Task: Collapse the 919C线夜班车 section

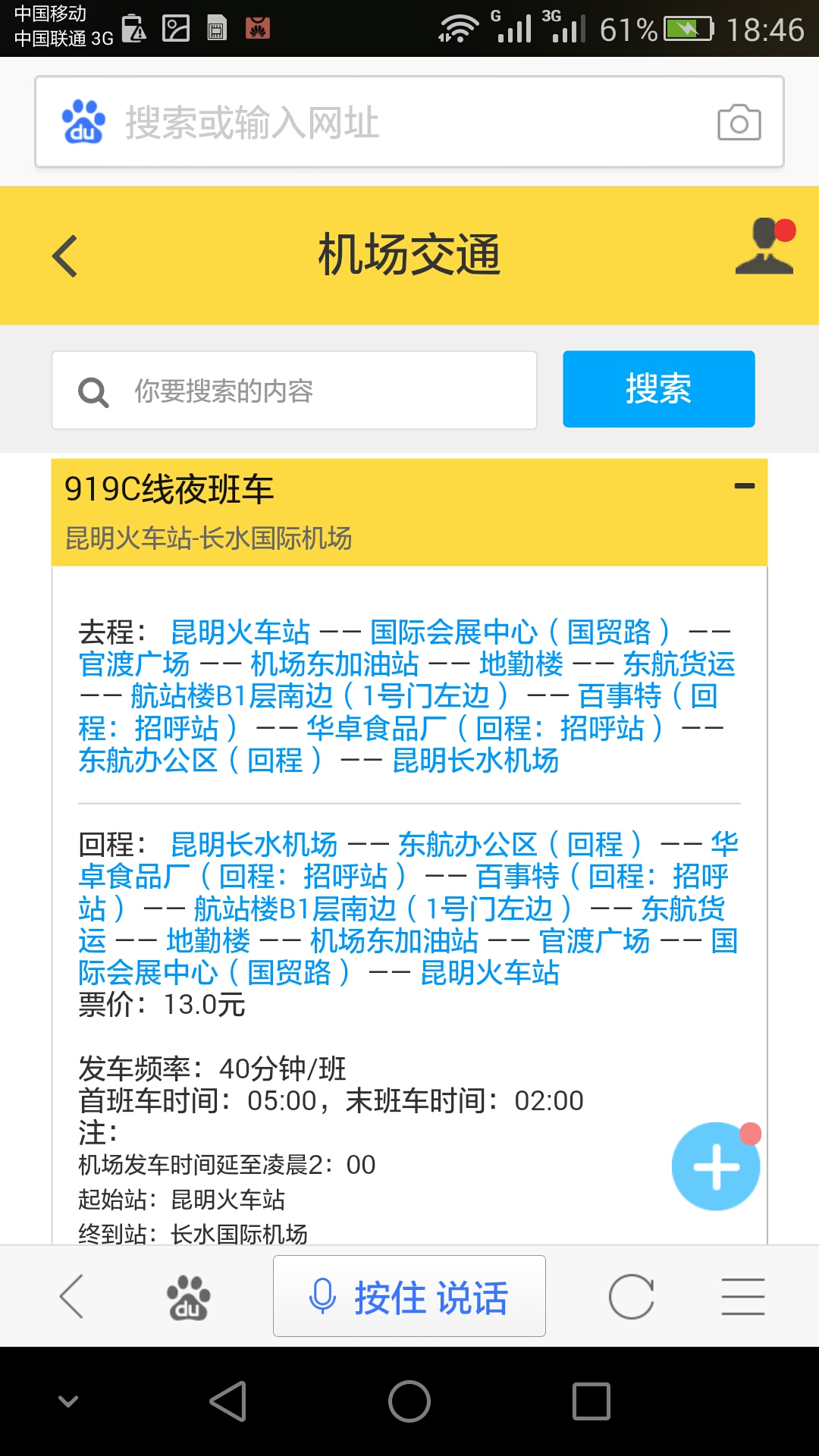Action: point(744,486)
